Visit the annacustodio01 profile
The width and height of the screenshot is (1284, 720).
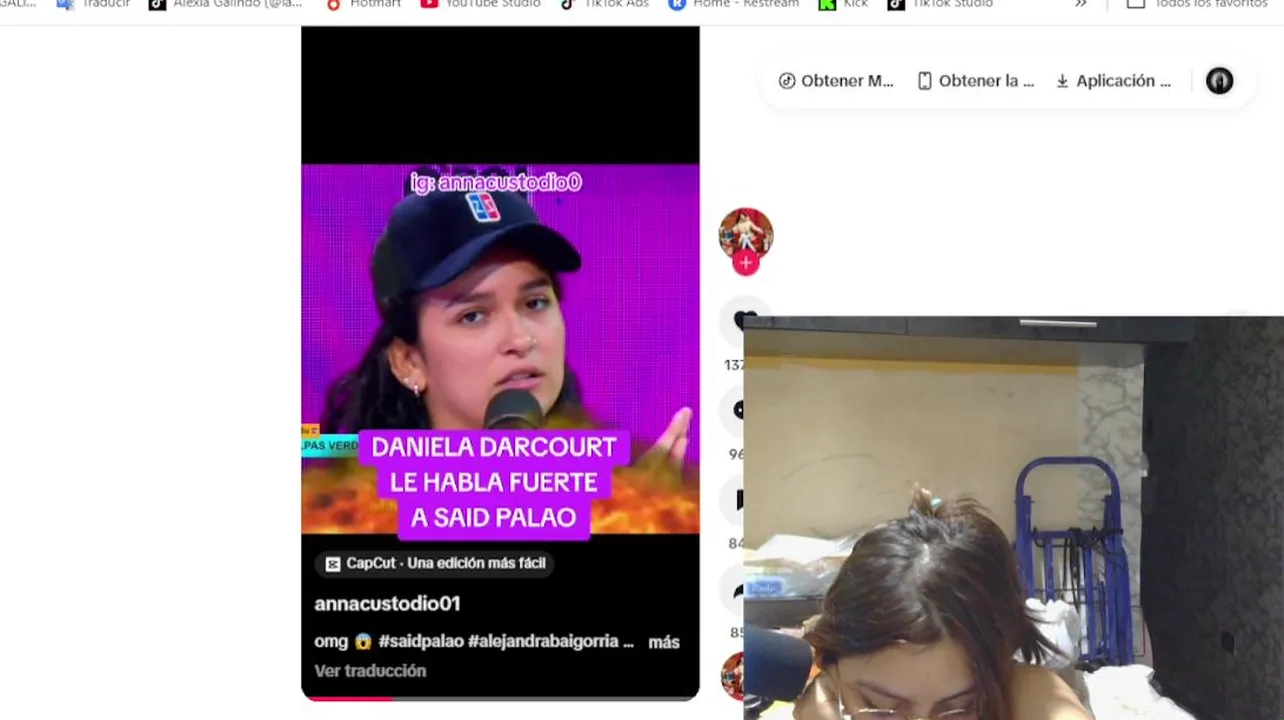[387, 604]
